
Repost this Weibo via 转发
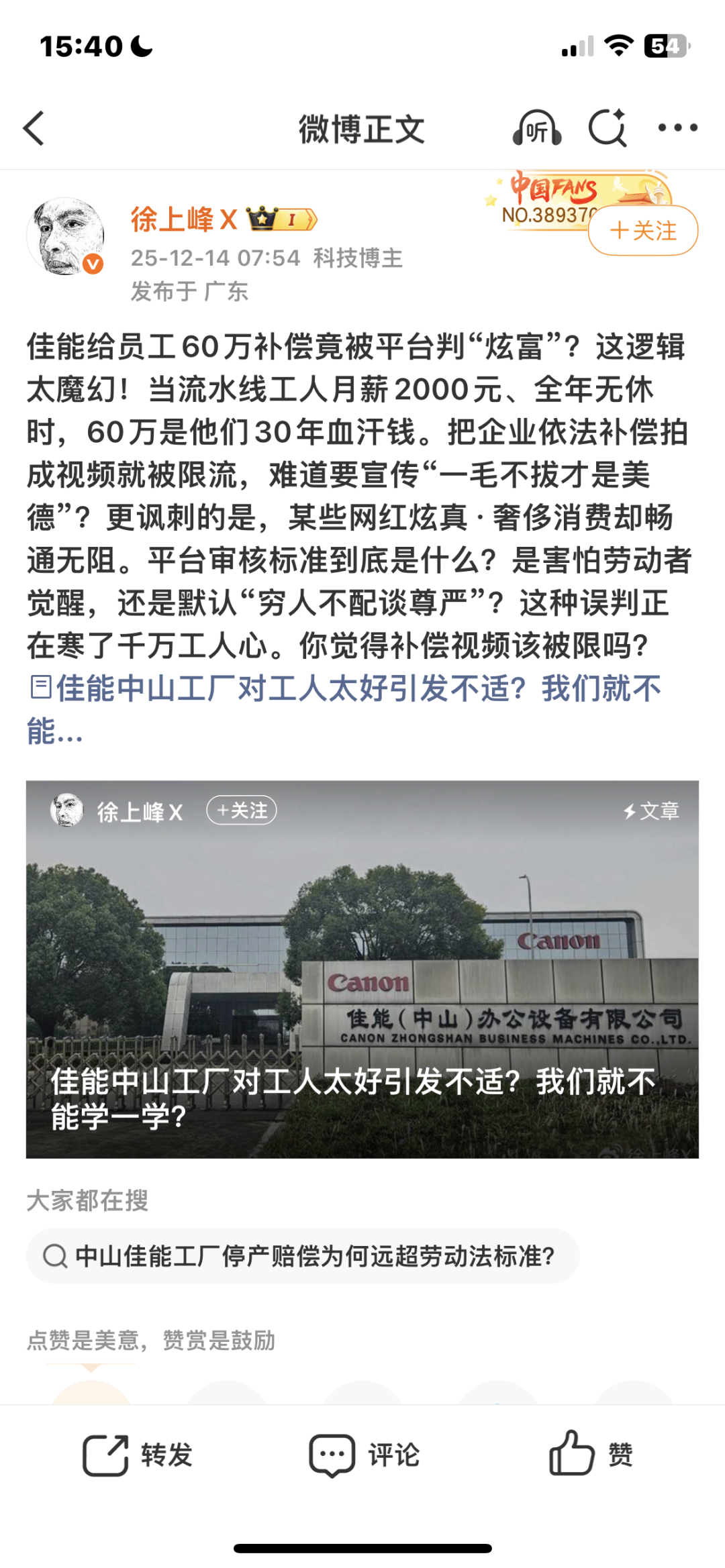138,1455
